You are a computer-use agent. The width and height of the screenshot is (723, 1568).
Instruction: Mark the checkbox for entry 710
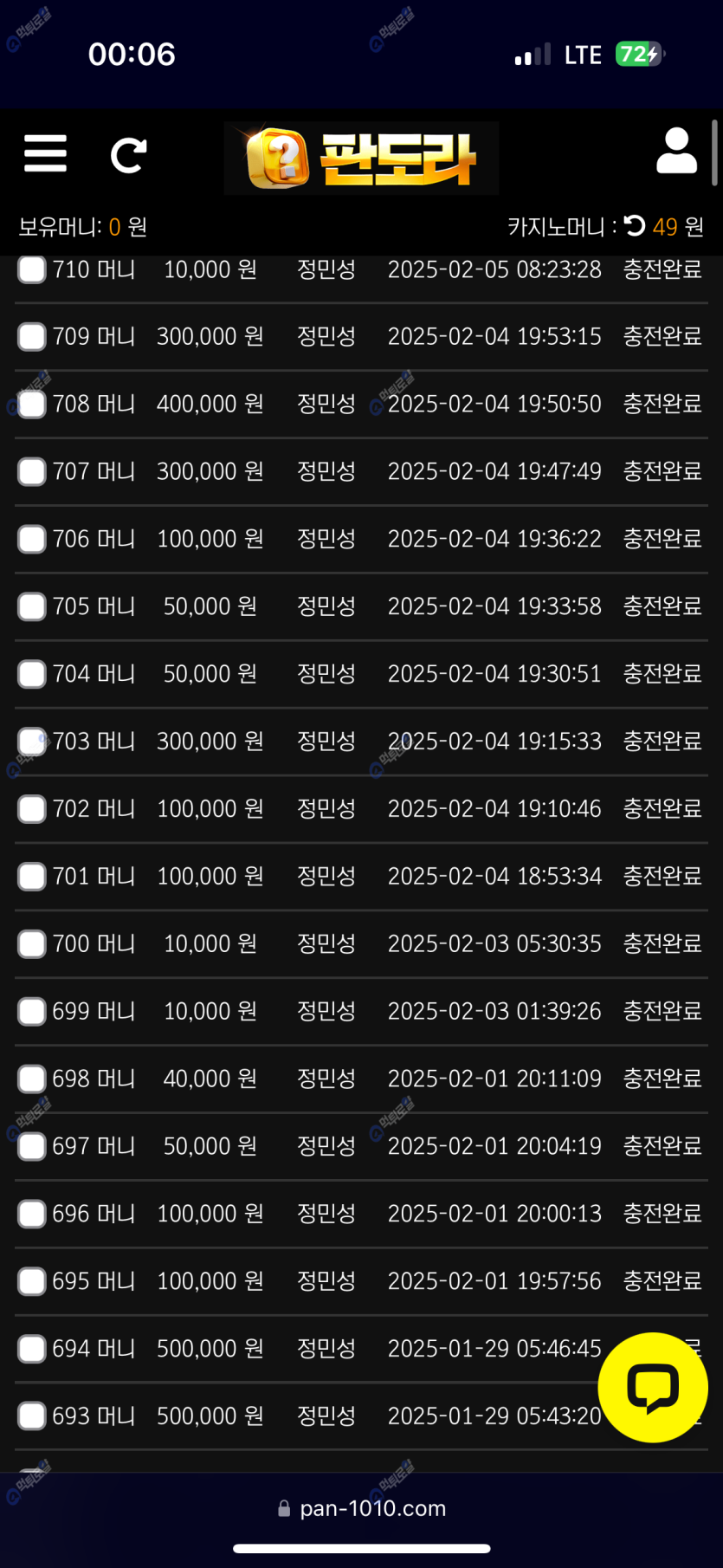click(x=32, y=269)
